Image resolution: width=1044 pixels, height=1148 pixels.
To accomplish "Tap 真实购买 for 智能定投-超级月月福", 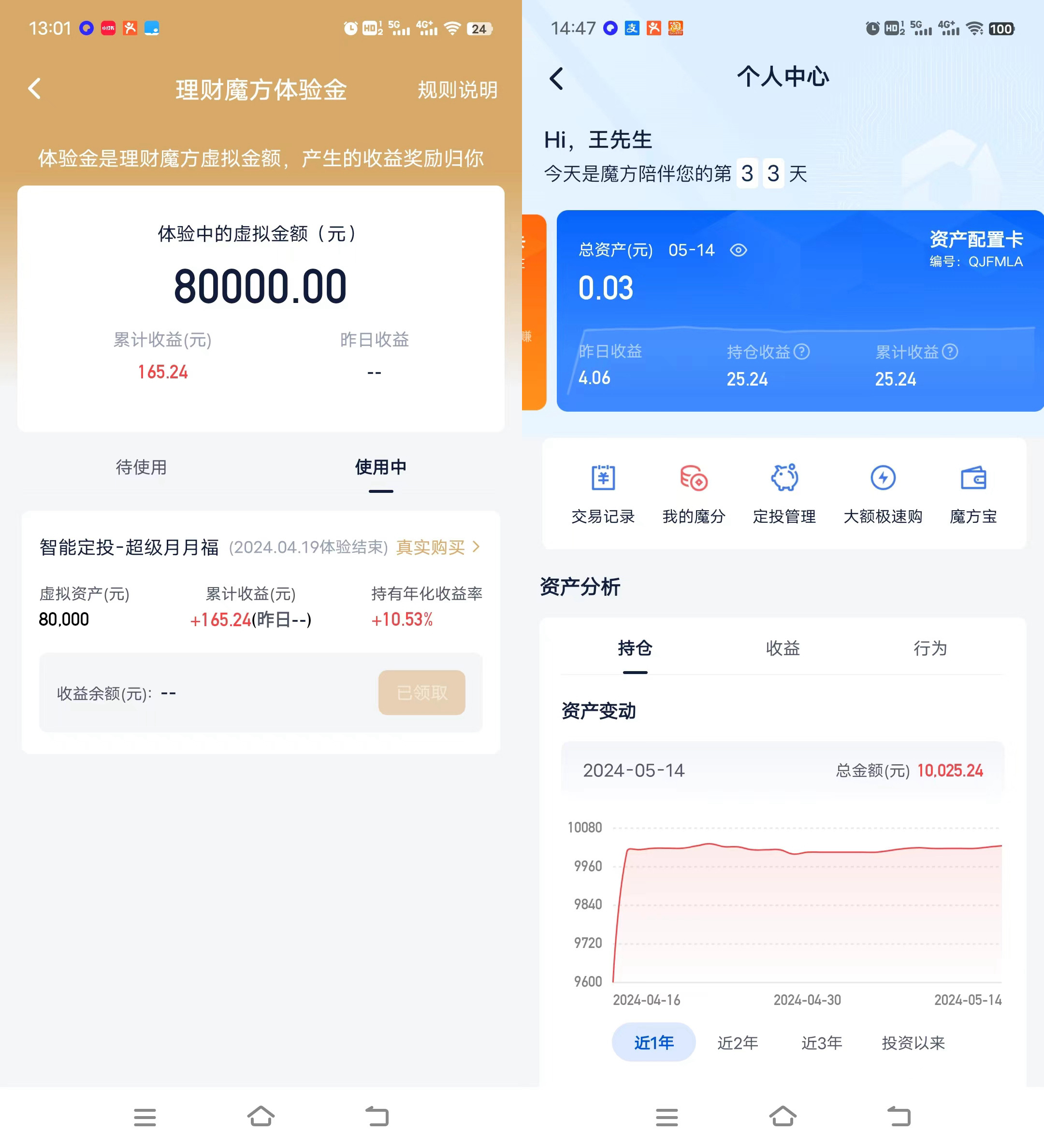I will point(437,547).
